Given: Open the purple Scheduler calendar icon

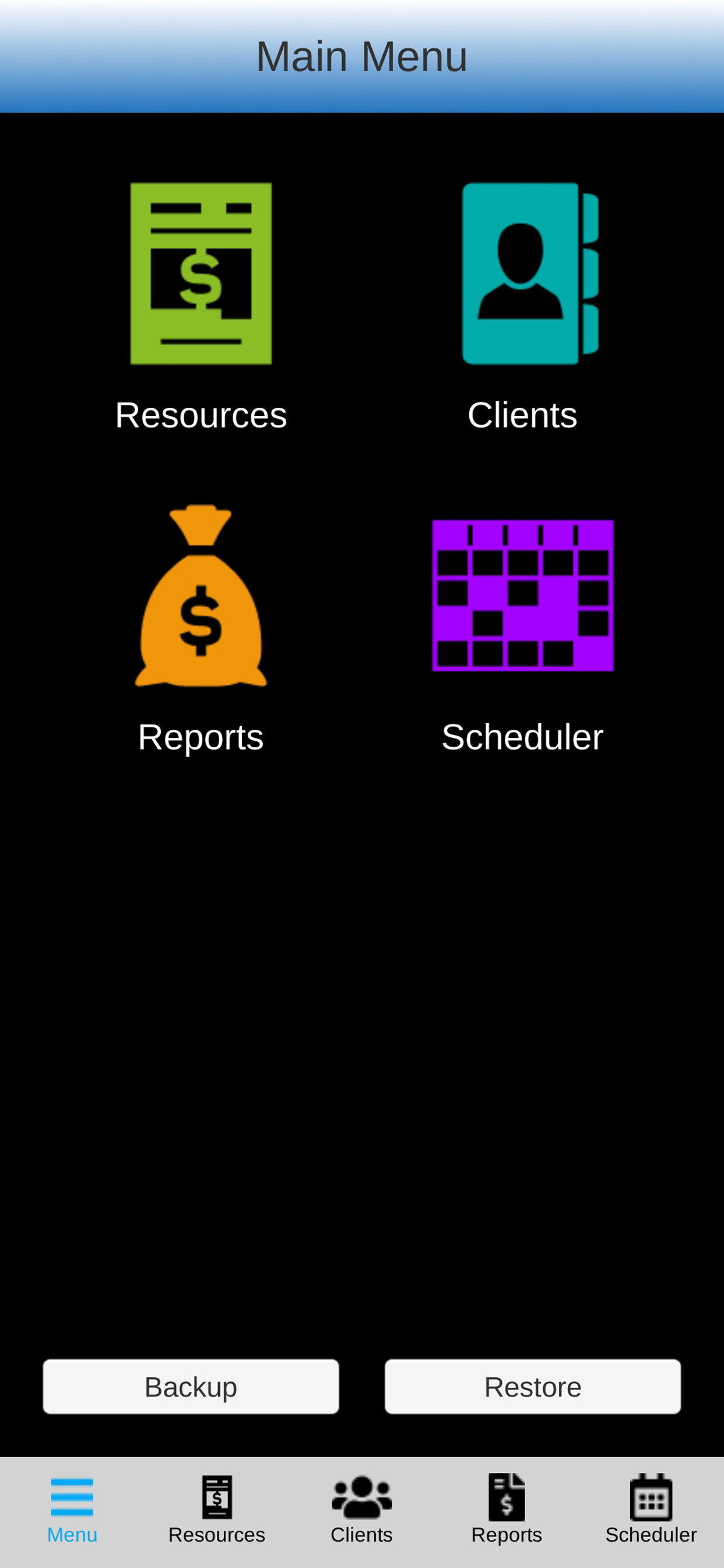Looking at the screenshot, I should click(x=522, y=593).
